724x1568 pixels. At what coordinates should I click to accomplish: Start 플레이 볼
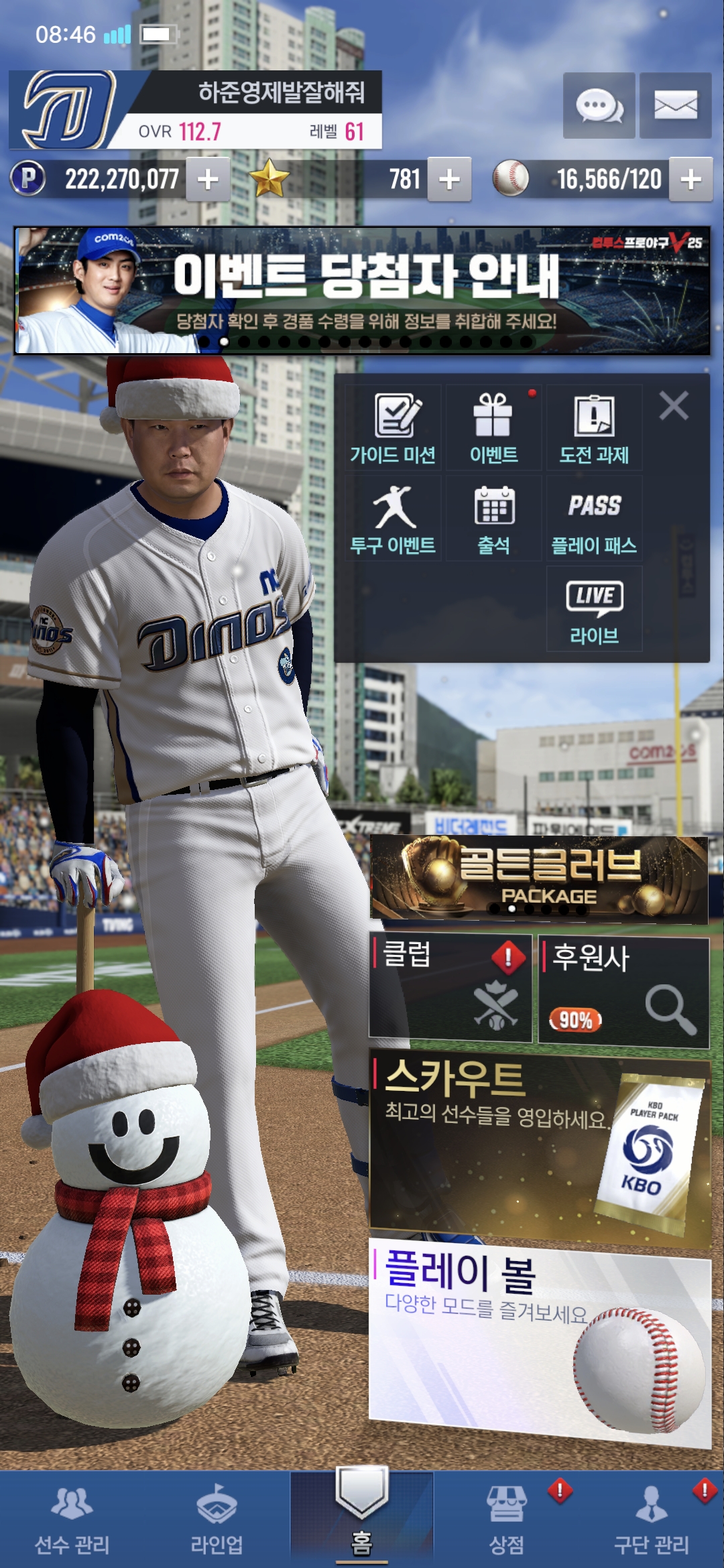click(x=539, y=1340)
